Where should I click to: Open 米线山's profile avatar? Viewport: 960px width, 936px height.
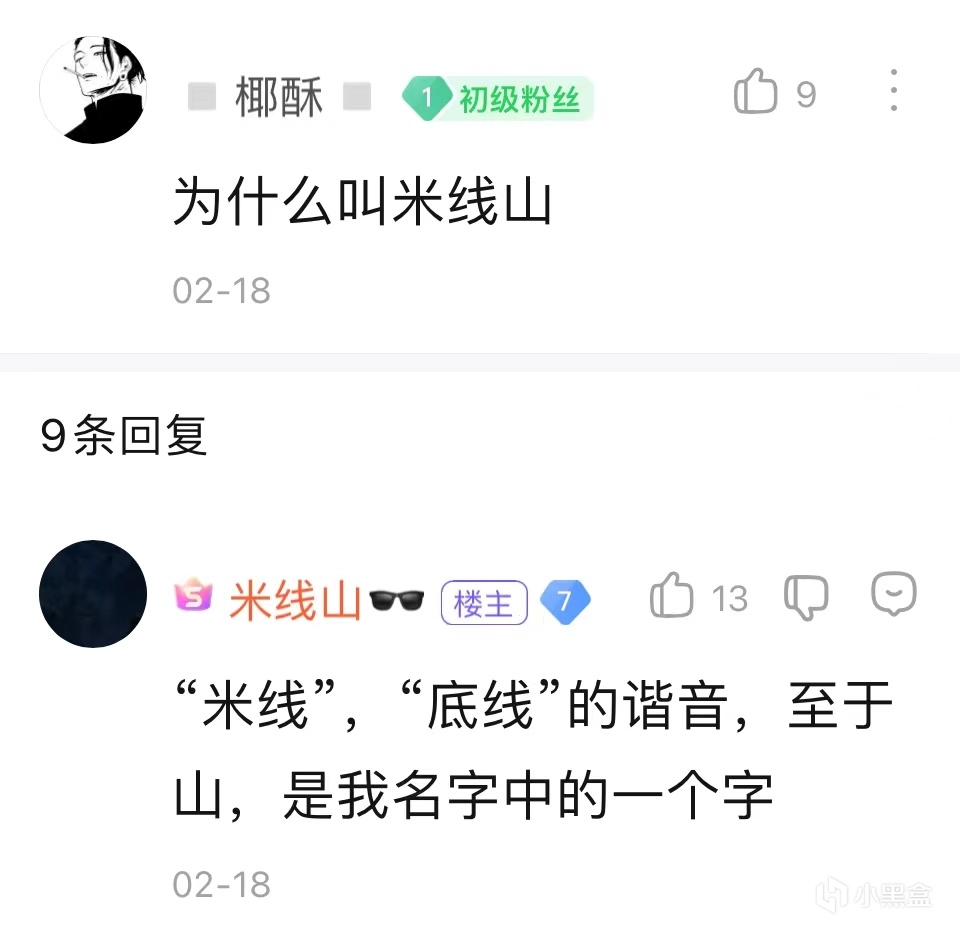pos(93,594)
